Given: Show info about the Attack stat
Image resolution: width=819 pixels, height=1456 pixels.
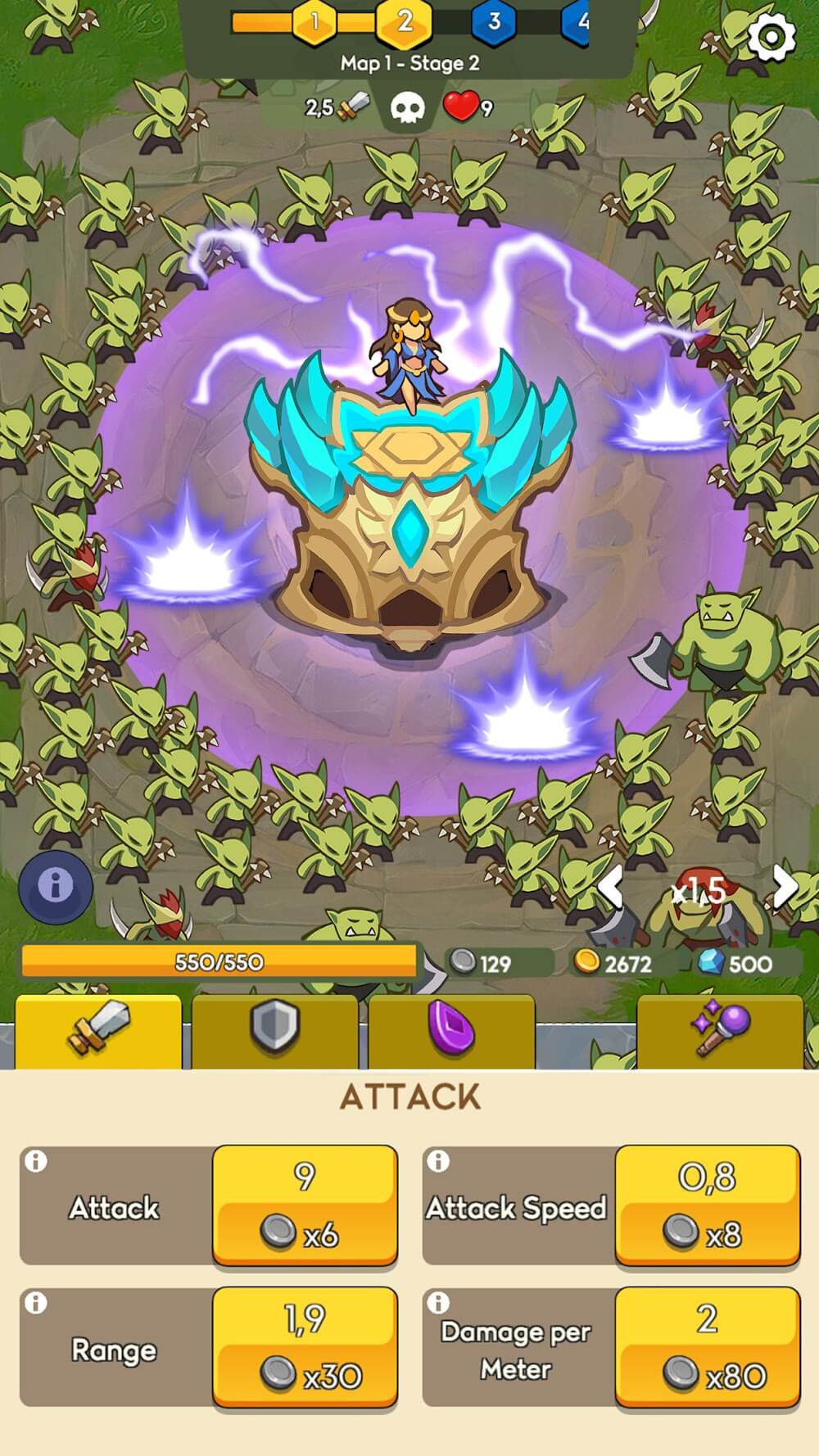Looking at the screenshot, I should click(36, 1161).
